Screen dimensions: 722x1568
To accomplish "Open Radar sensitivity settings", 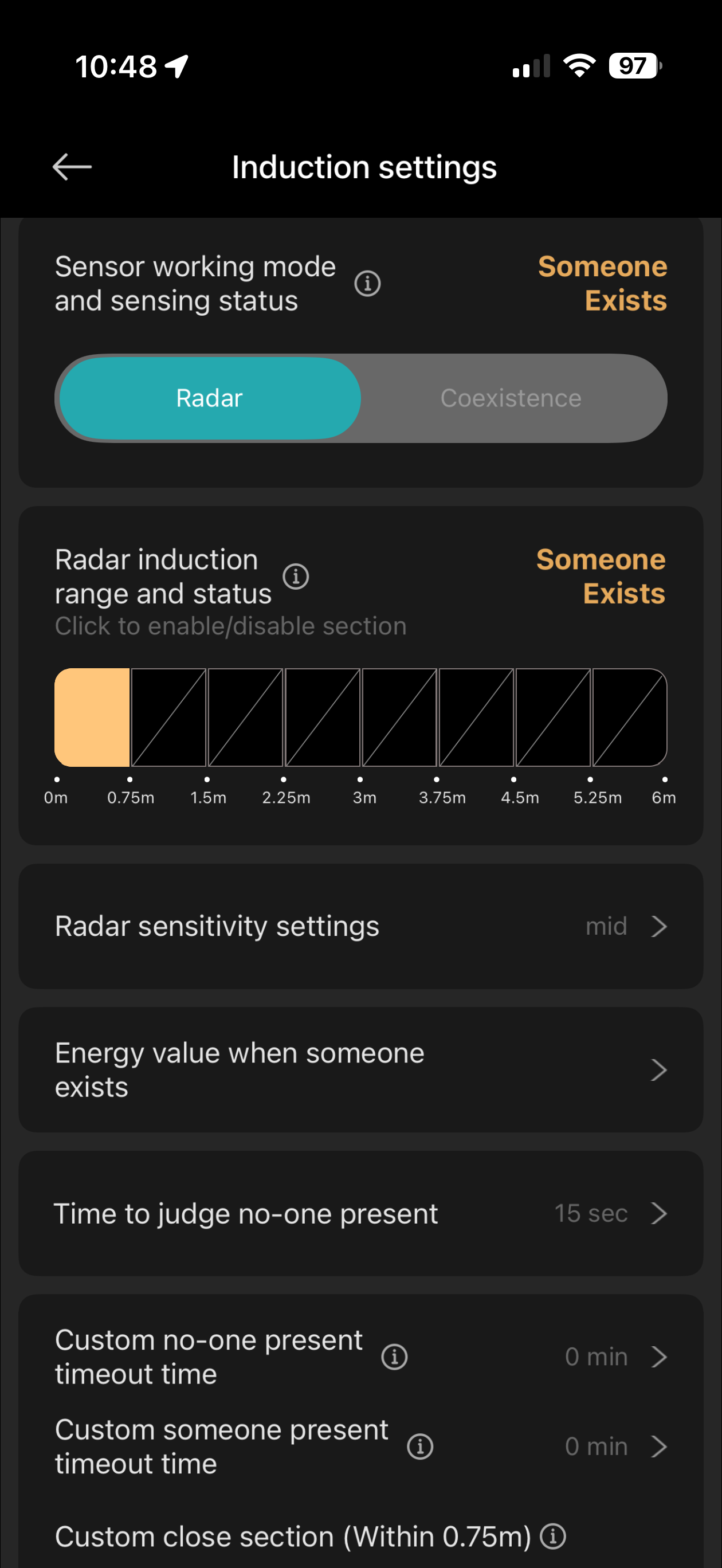I will pyautogui.click(x=360, y=926).
